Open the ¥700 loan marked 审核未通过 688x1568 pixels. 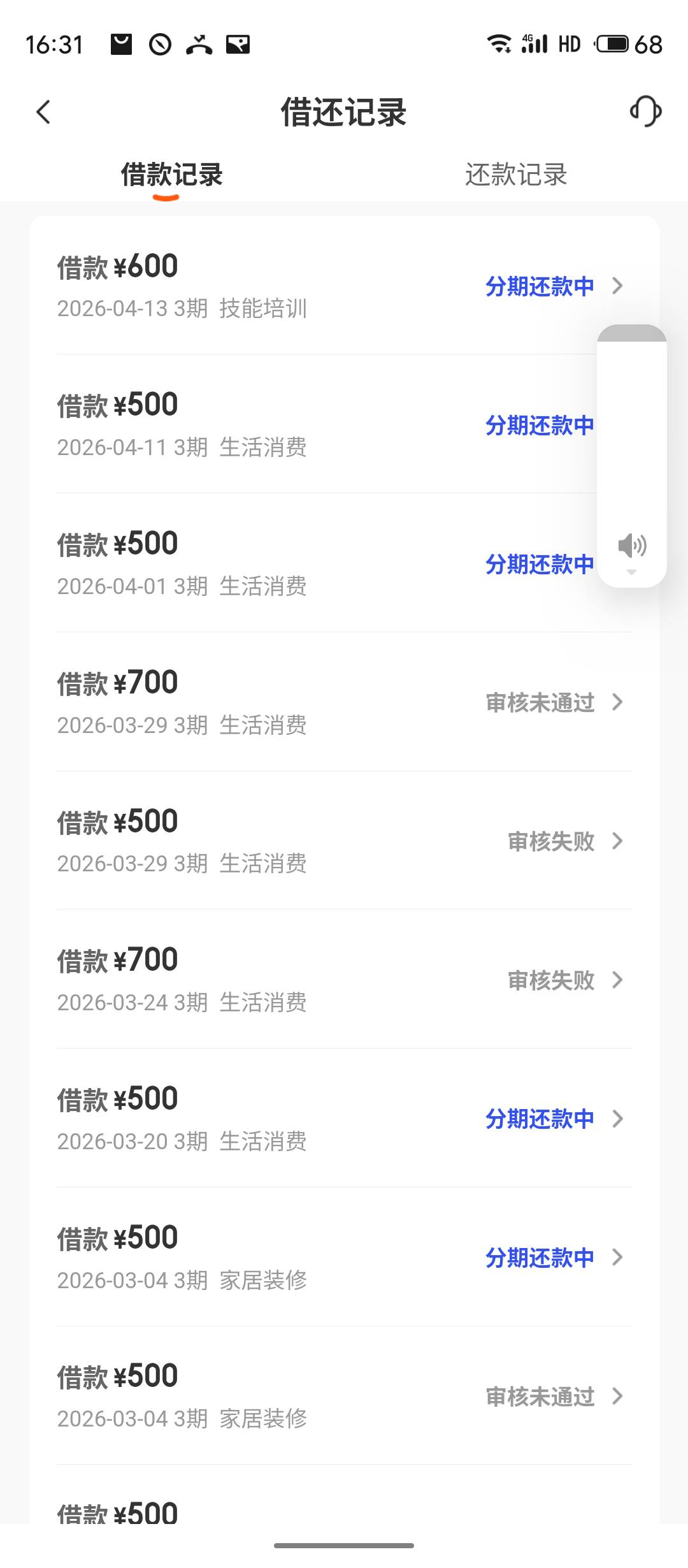(x=344, y=702)
